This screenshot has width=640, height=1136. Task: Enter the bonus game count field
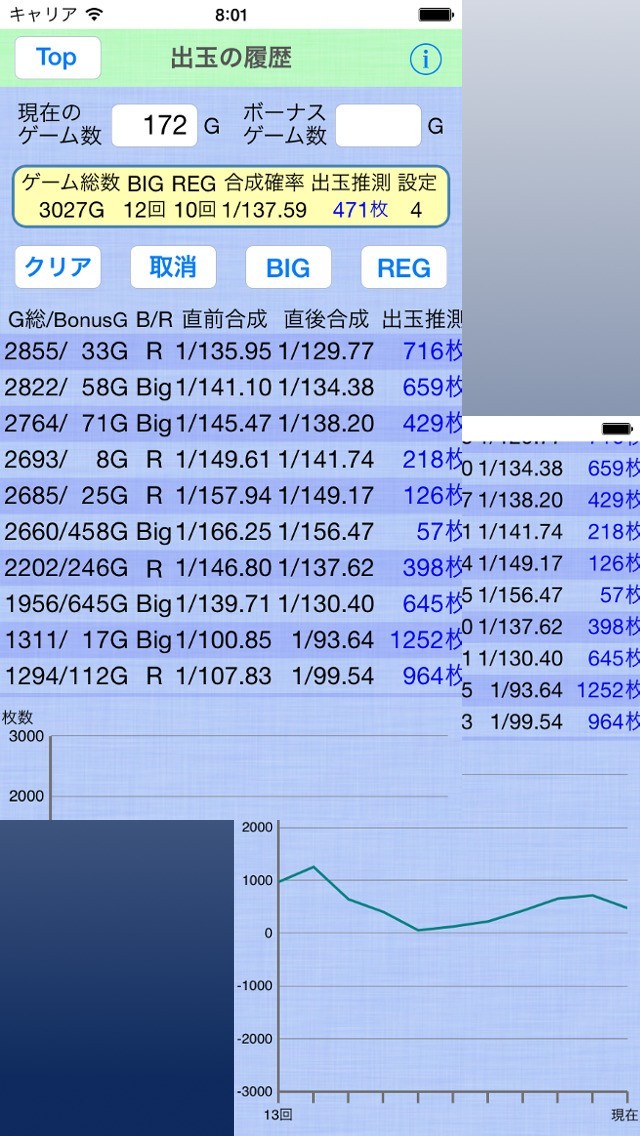tap(378, 126)
